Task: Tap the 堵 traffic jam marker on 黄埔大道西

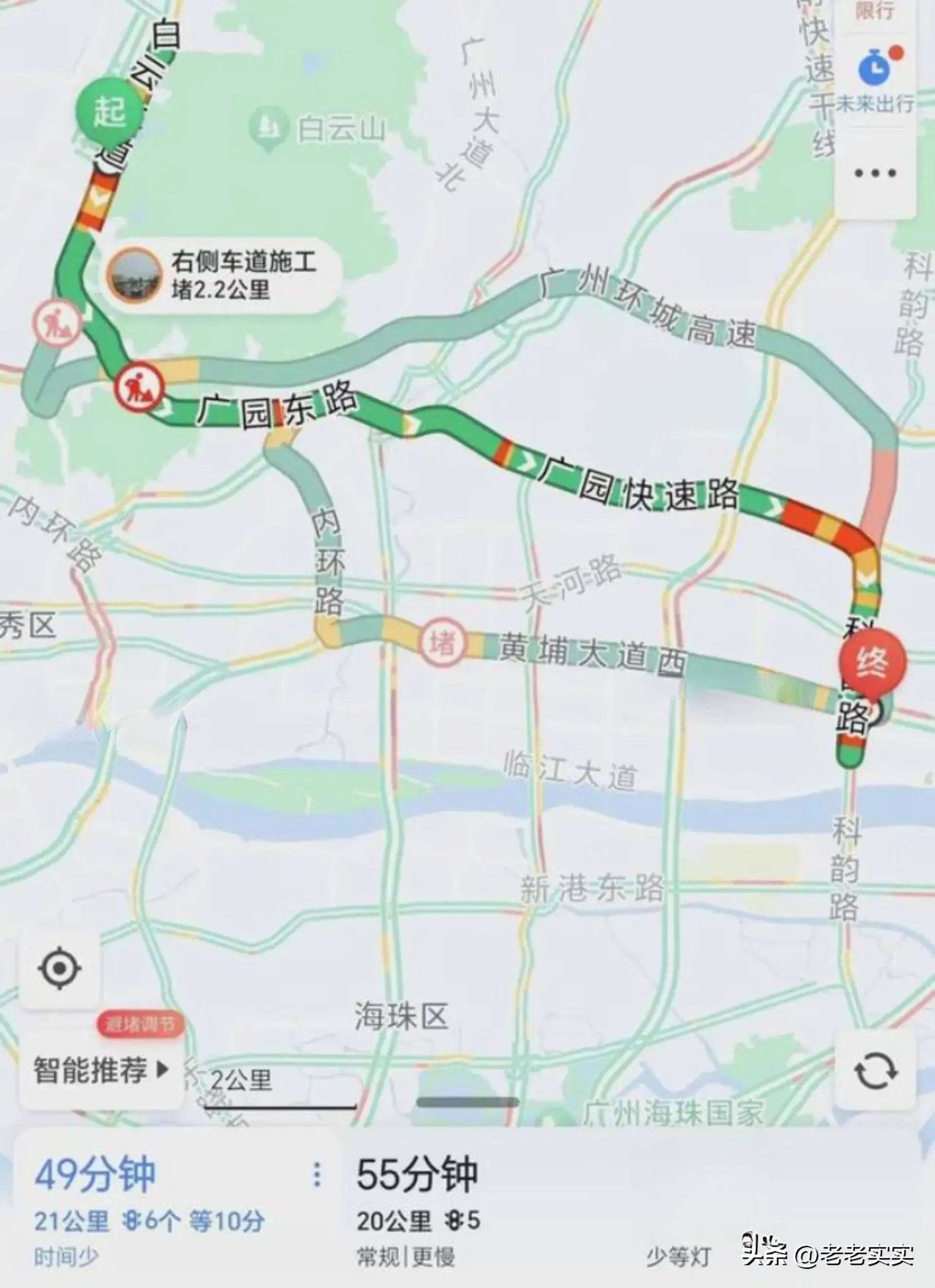Action: [442, 644]
